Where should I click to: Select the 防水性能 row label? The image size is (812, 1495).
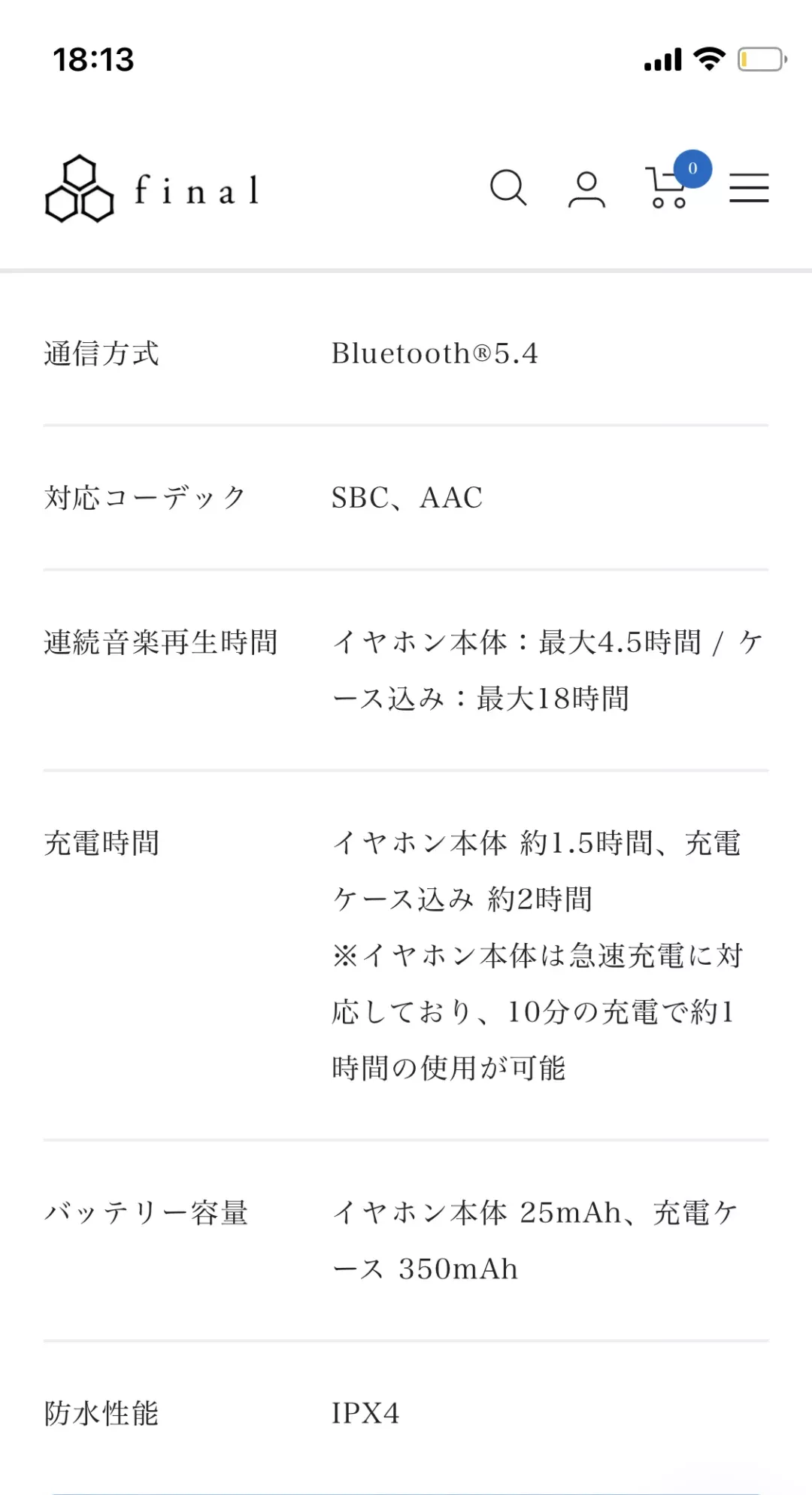click(101, 1414)
